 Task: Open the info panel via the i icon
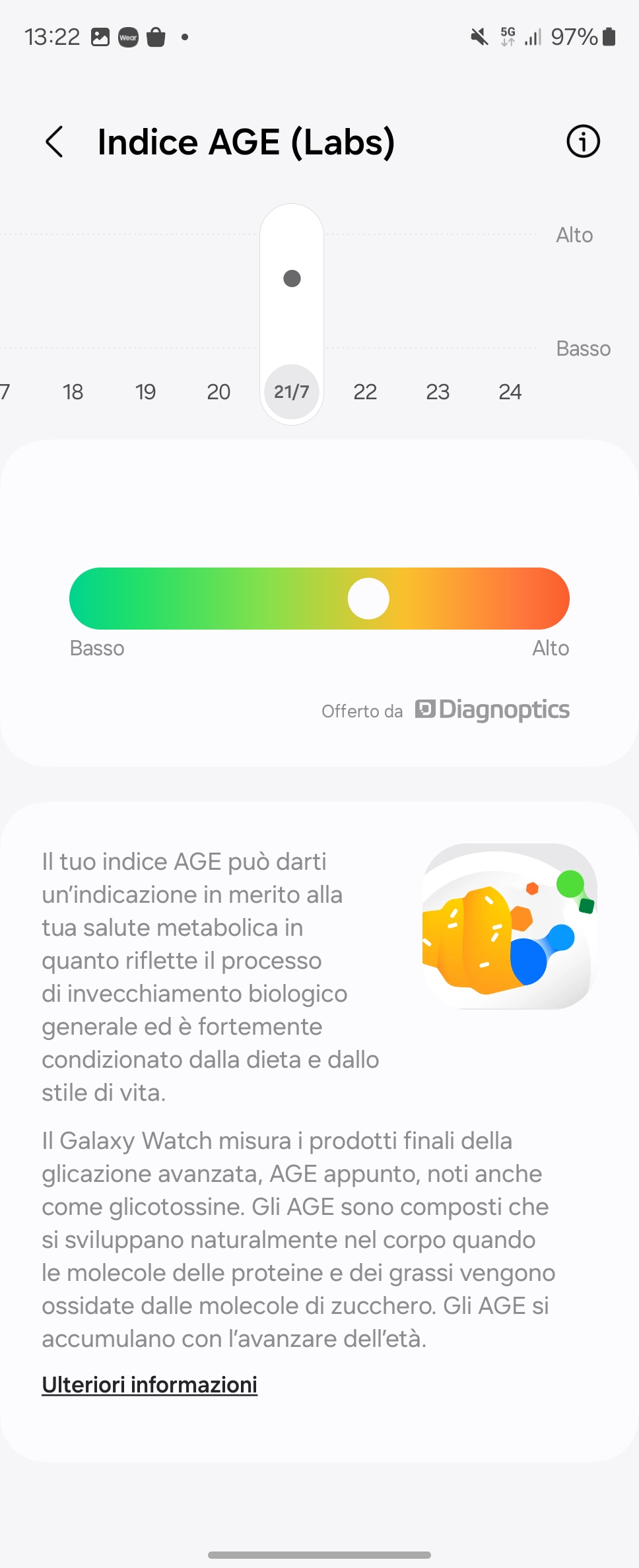(x=582, y=141)
